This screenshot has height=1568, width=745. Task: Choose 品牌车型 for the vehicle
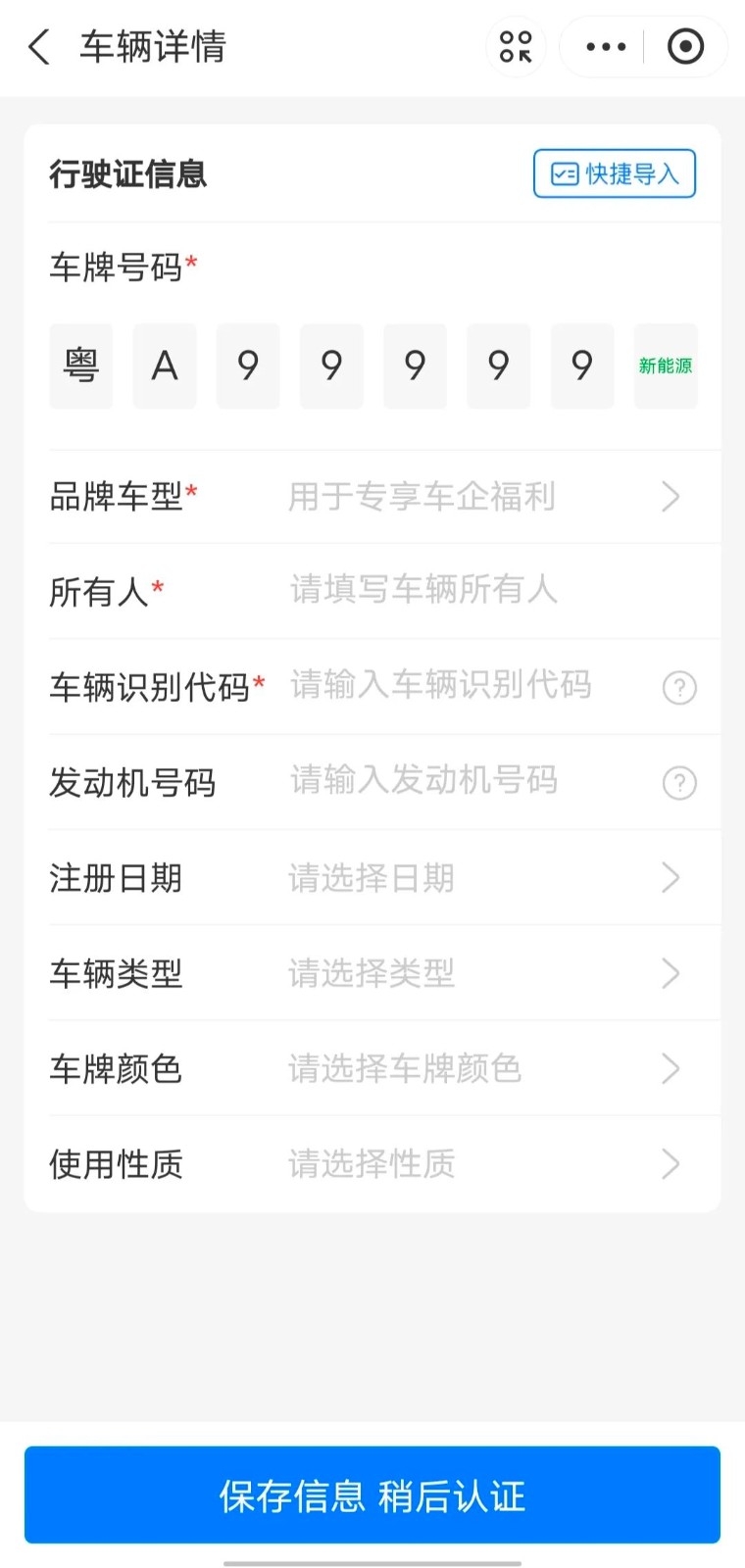[471, 497]
